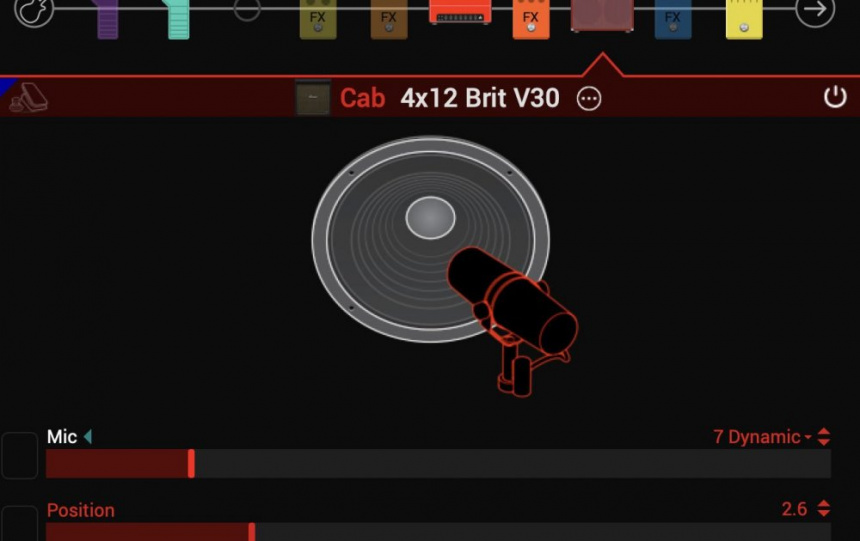
Task: Select the yellow pedal in the chain
Action: click(x=743, y=19)
